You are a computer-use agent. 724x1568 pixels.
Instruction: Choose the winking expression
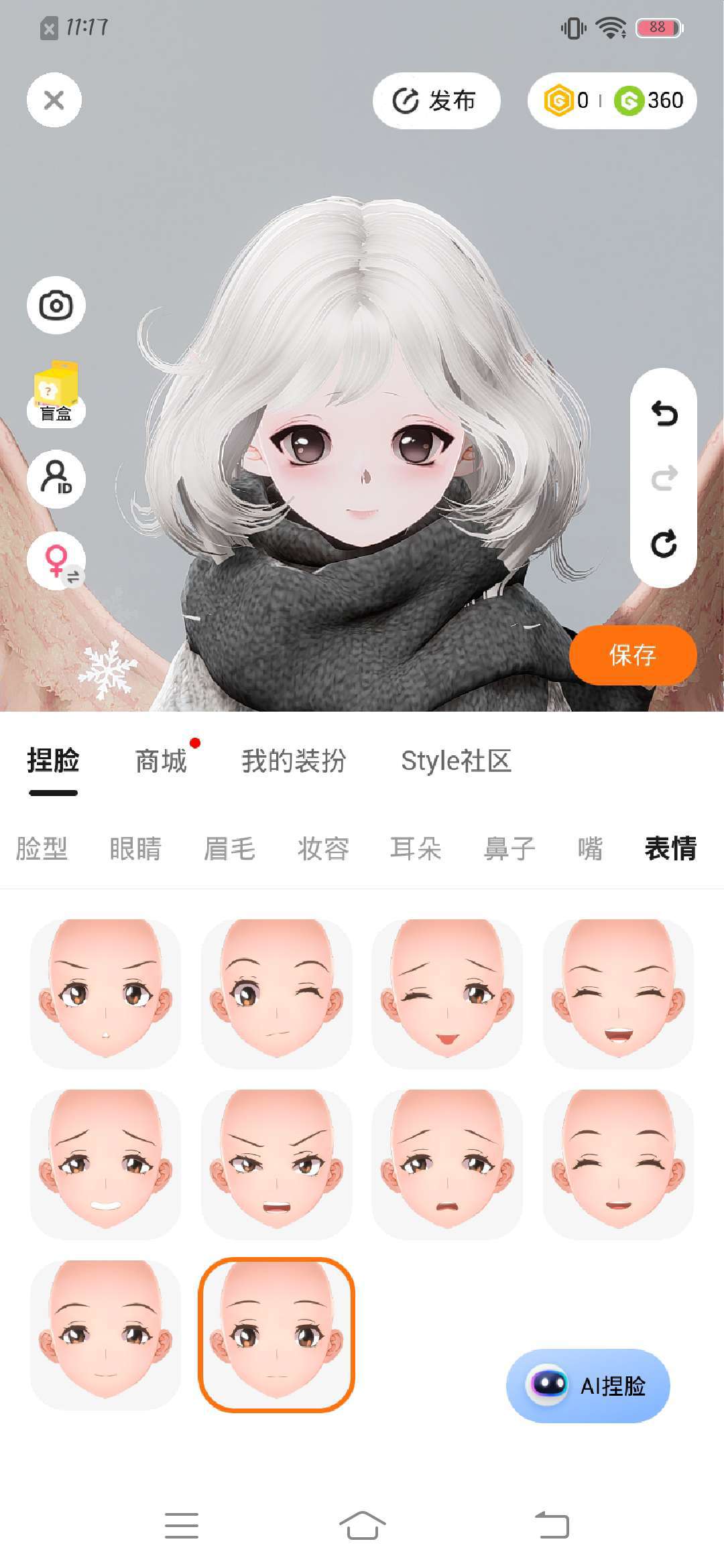coord(276,994)
